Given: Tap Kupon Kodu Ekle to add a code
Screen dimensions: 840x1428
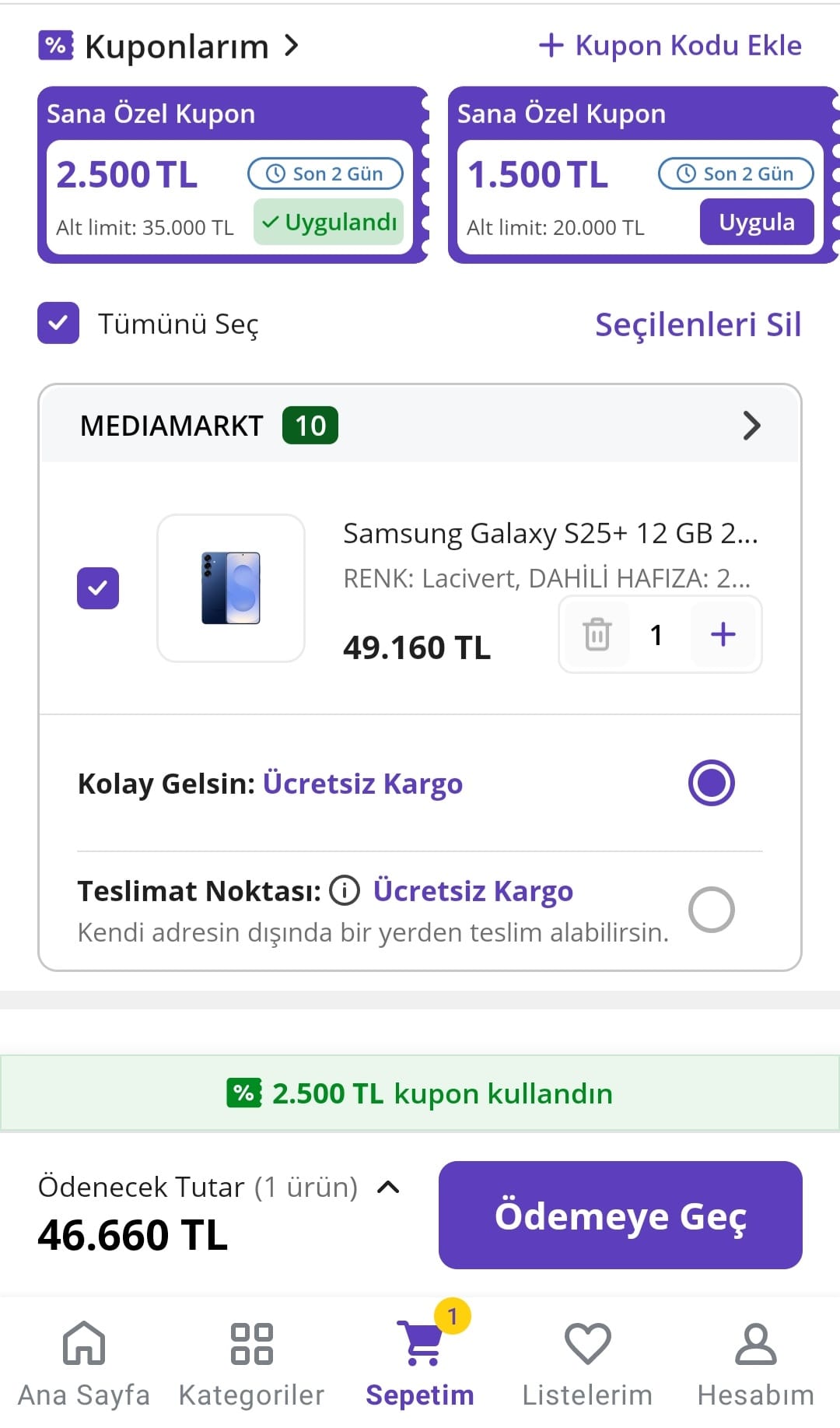Looking at the screenshot, I should (x=670, y=45).
